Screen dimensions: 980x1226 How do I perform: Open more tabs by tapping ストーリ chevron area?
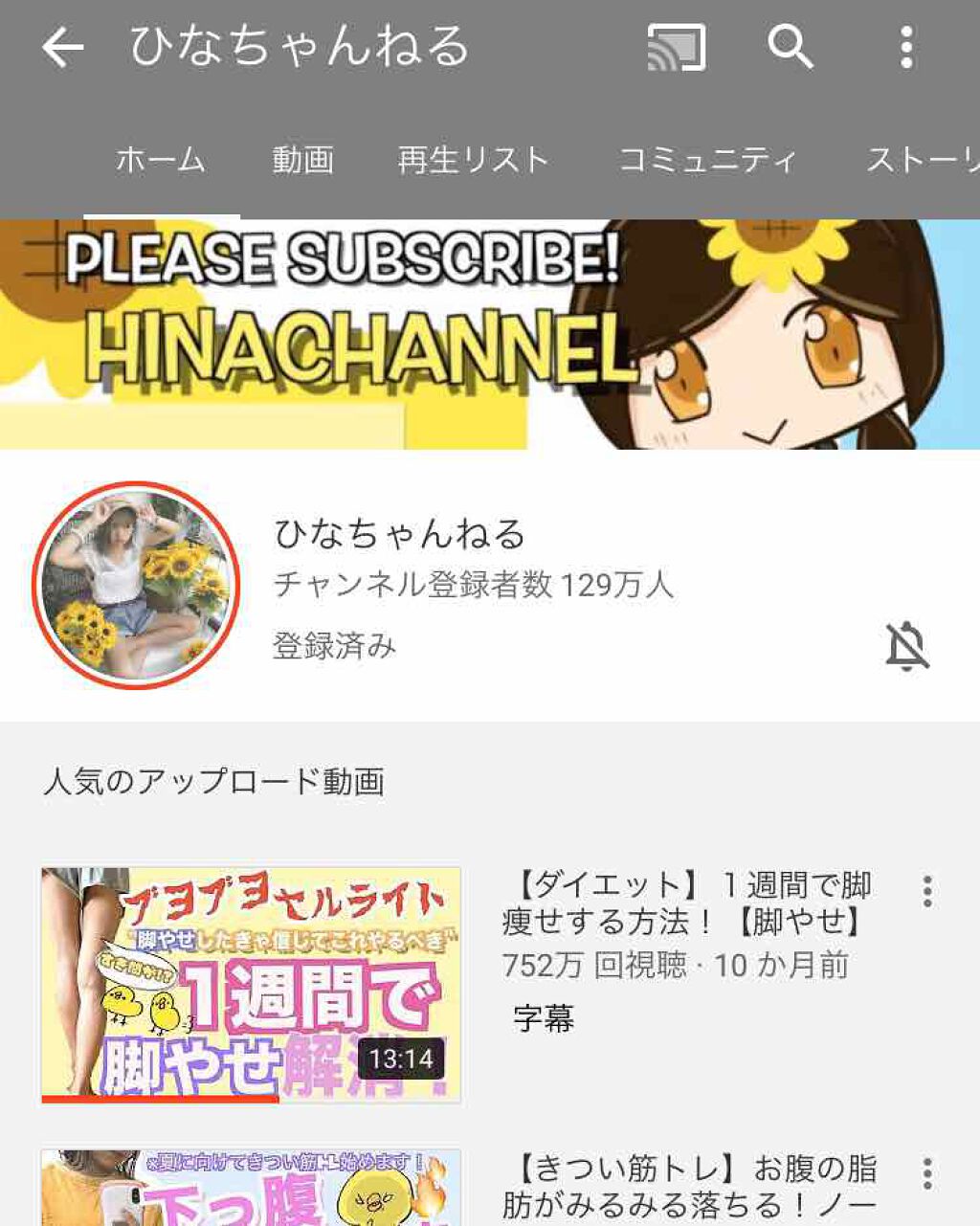(922, 159)
